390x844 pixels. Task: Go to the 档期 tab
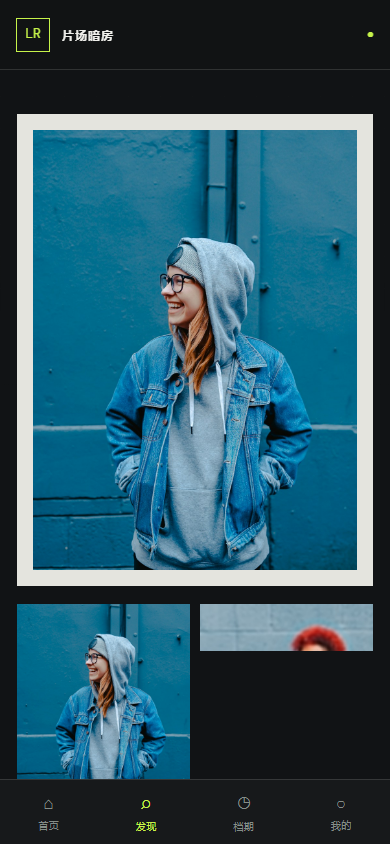244,814
